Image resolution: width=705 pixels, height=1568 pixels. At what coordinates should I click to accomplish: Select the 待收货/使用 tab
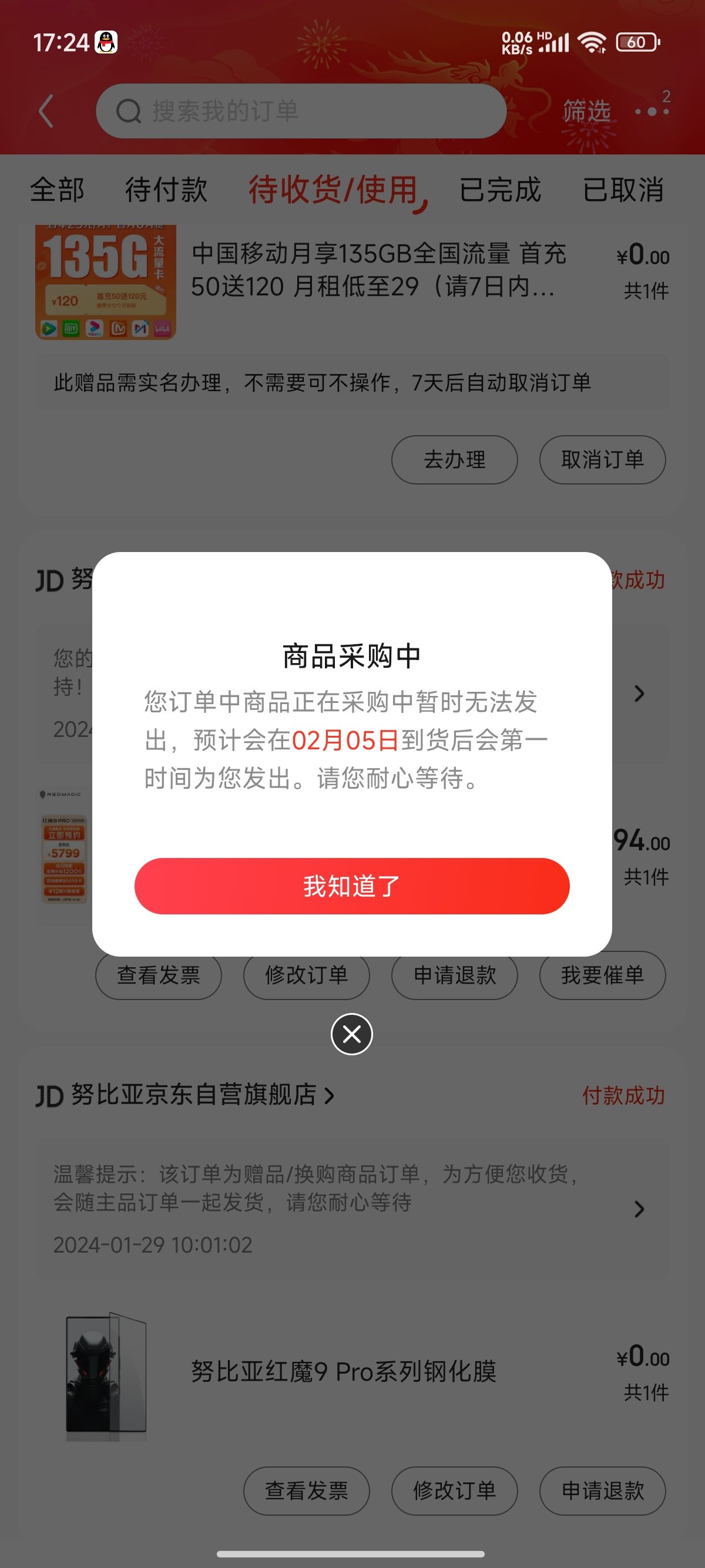pos(333,189)
